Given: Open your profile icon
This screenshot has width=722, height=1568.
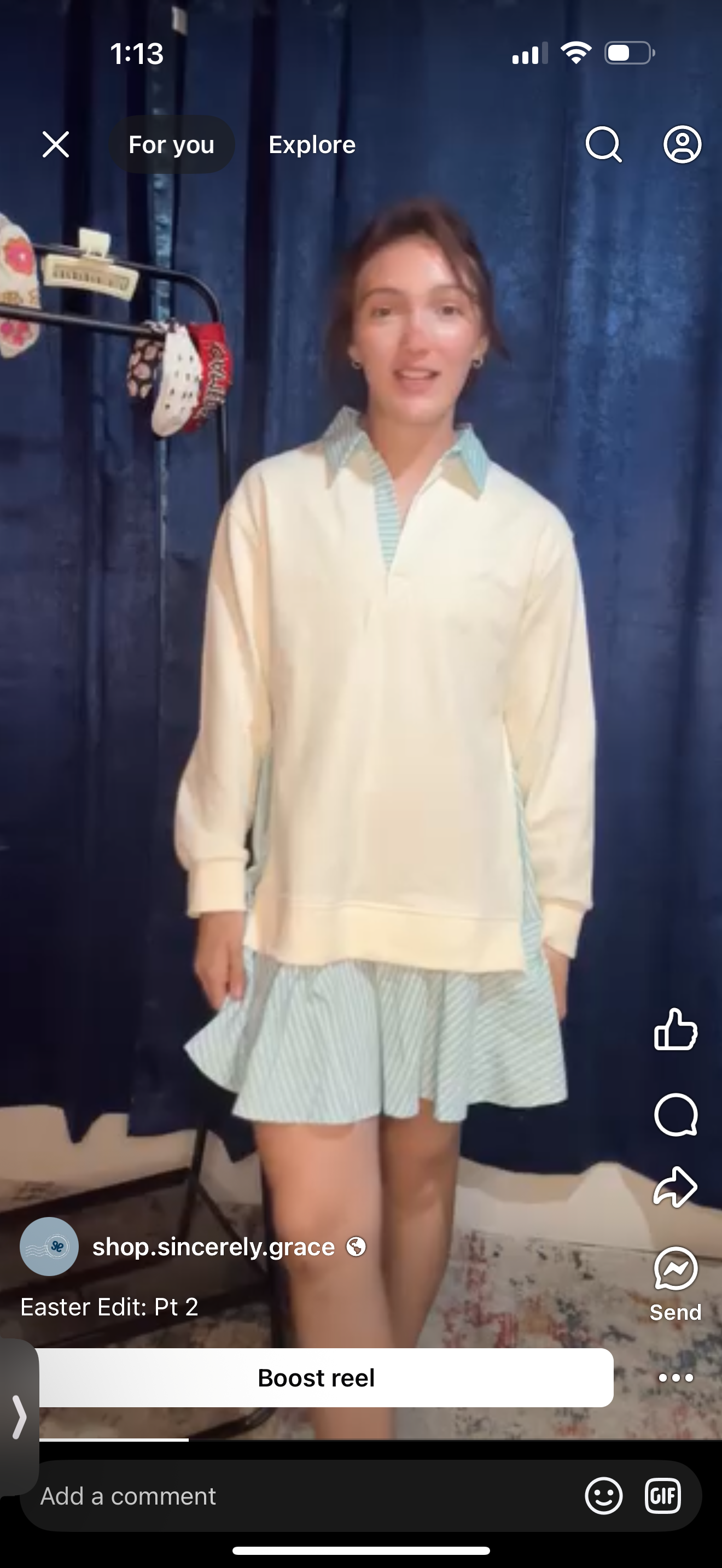Looking at the screenshot, I should coord(682,145).
